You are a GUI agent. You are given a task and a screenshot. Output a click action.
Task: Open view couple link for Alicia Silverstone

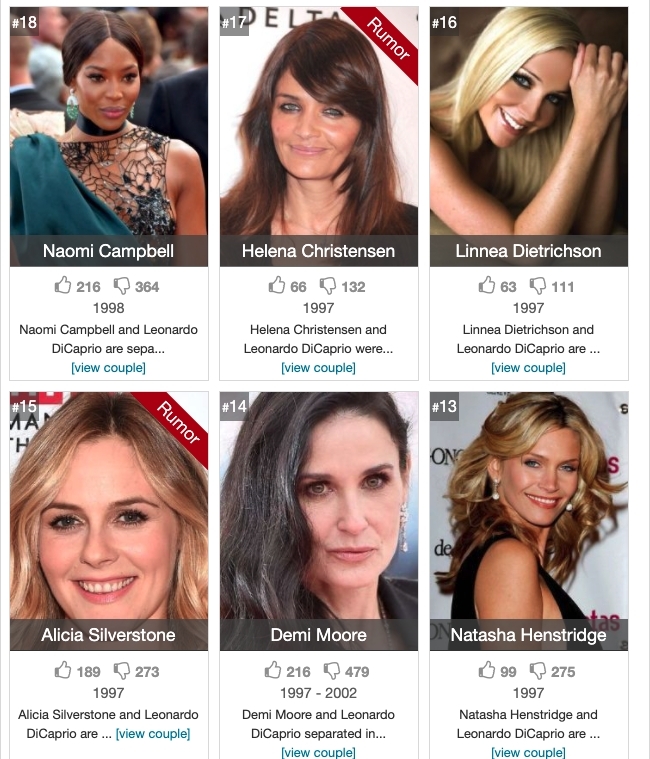[x=152, y=734]
